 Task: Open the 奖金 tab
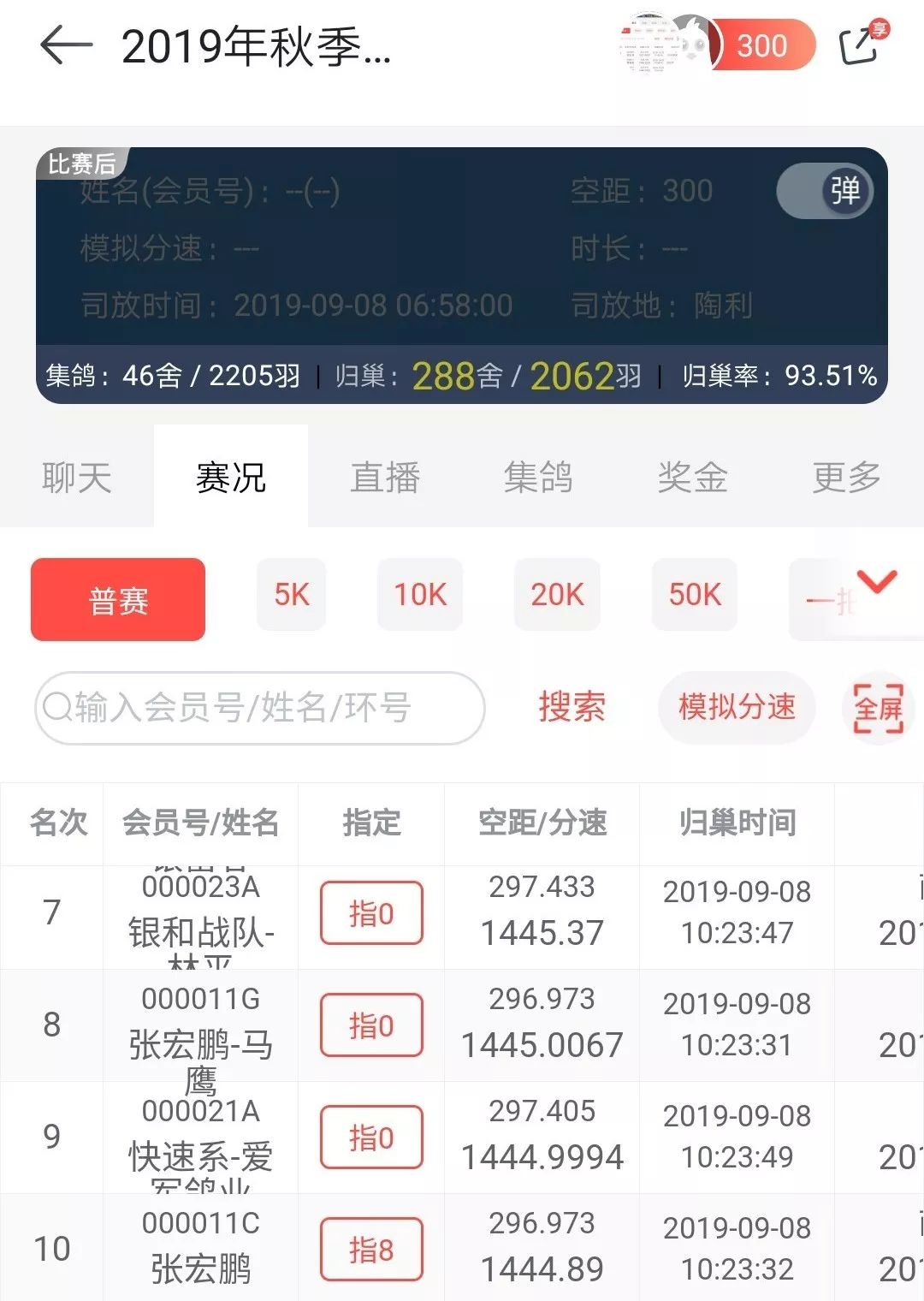tap(692, 477)
